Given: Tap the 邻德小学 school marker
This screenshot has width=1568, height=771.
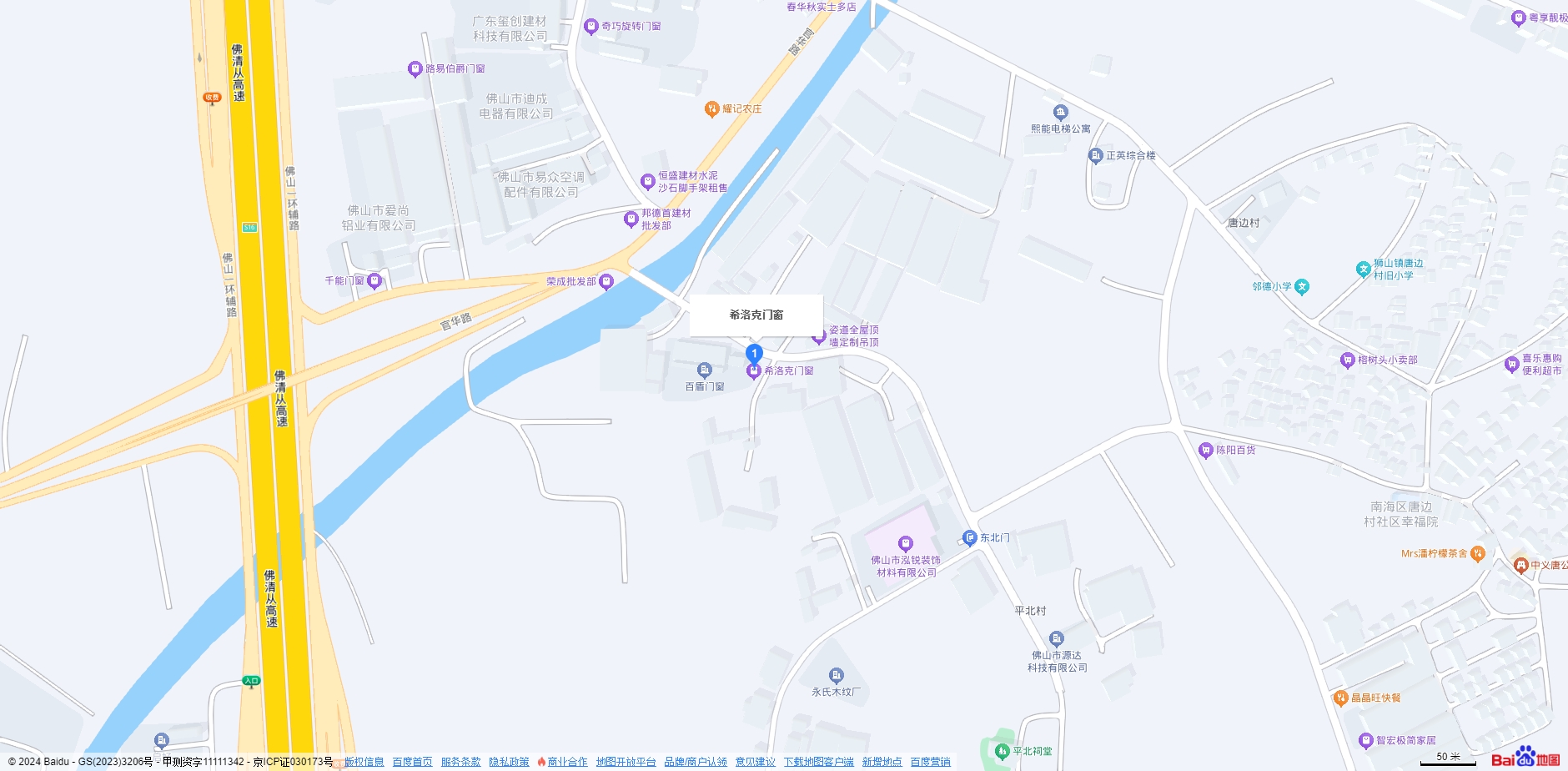Looking at the screenshot, I should coord(1302,287).
